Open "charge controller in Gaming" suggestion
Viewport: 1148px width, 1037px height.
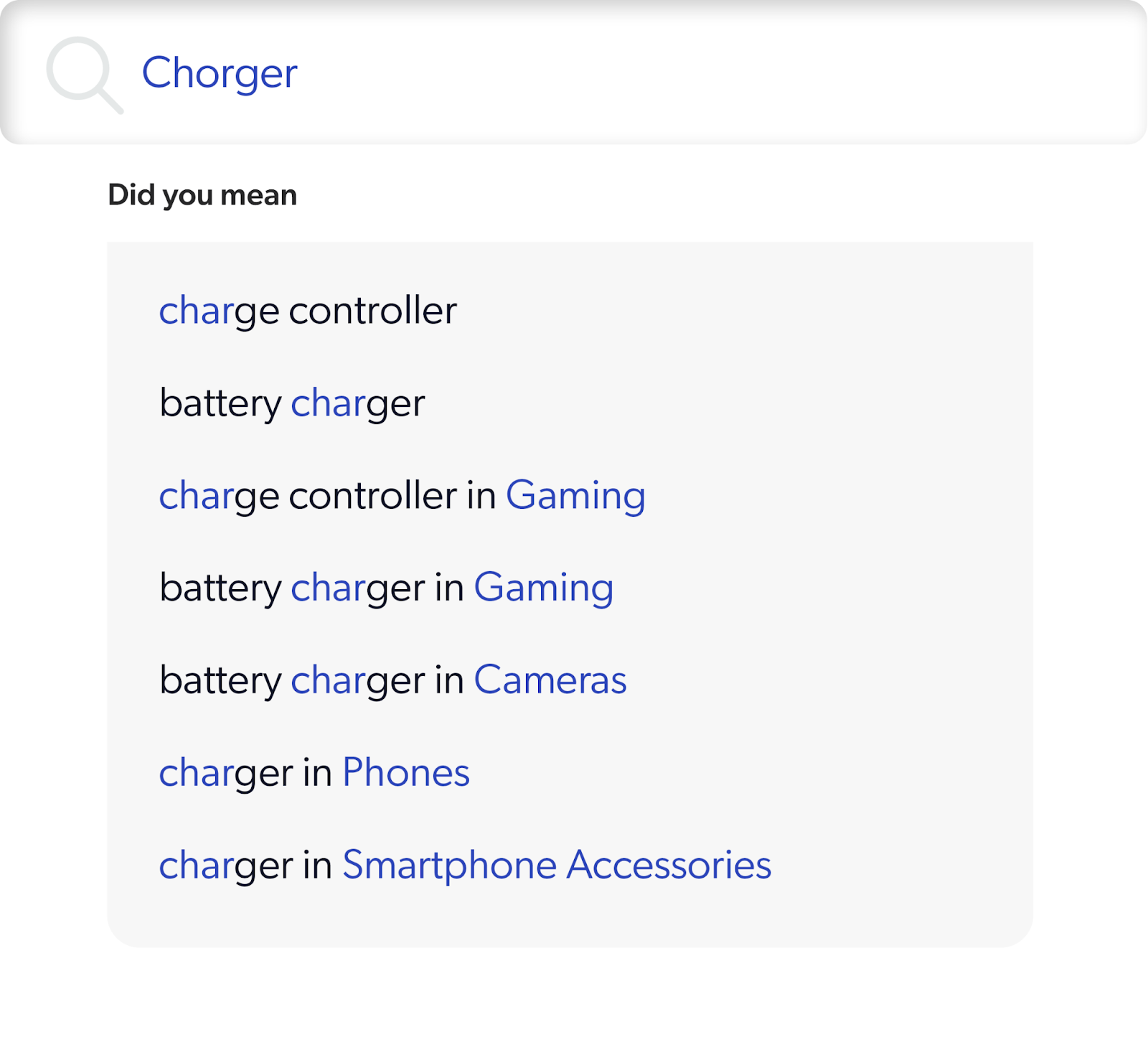402,496
